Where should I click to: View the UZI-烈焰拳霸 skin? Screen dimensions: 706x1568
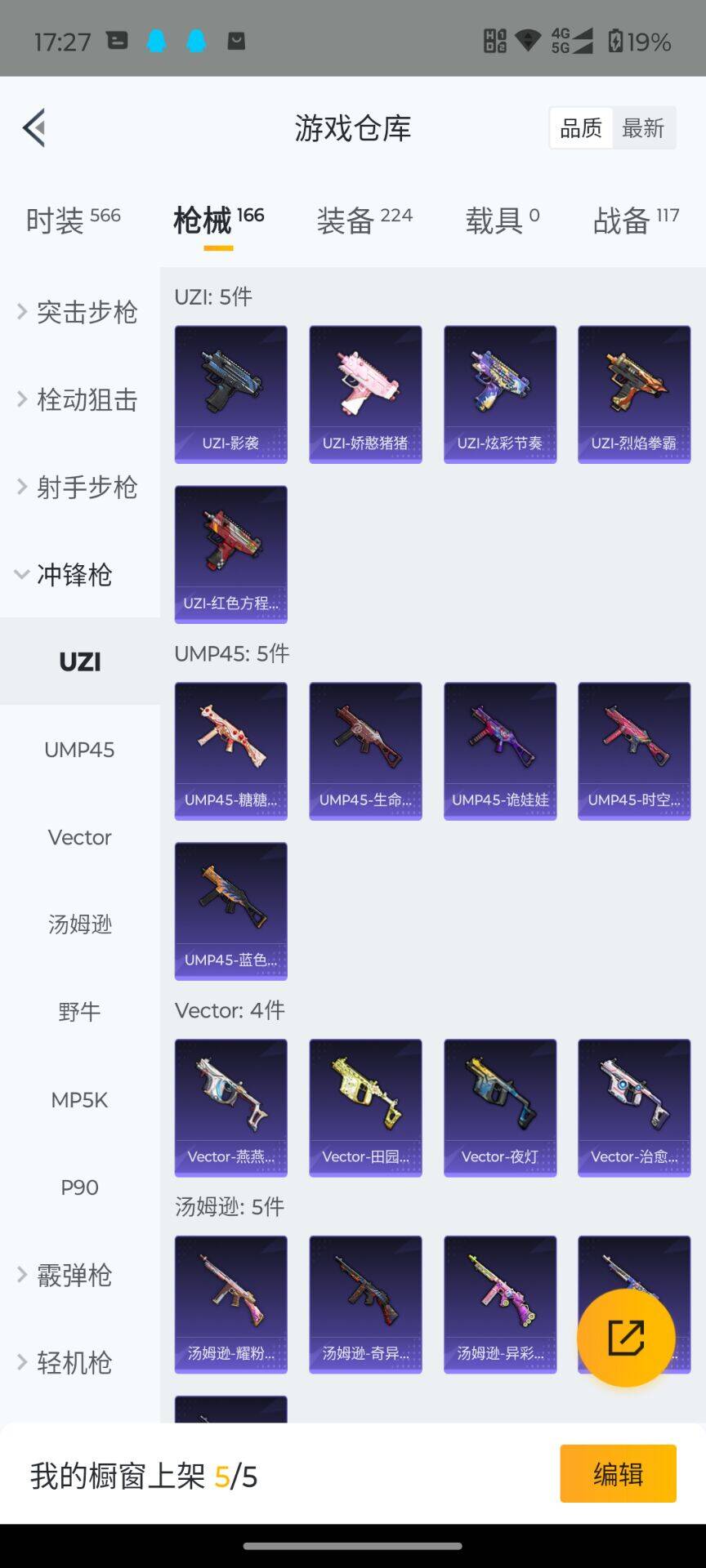(634, 394)
